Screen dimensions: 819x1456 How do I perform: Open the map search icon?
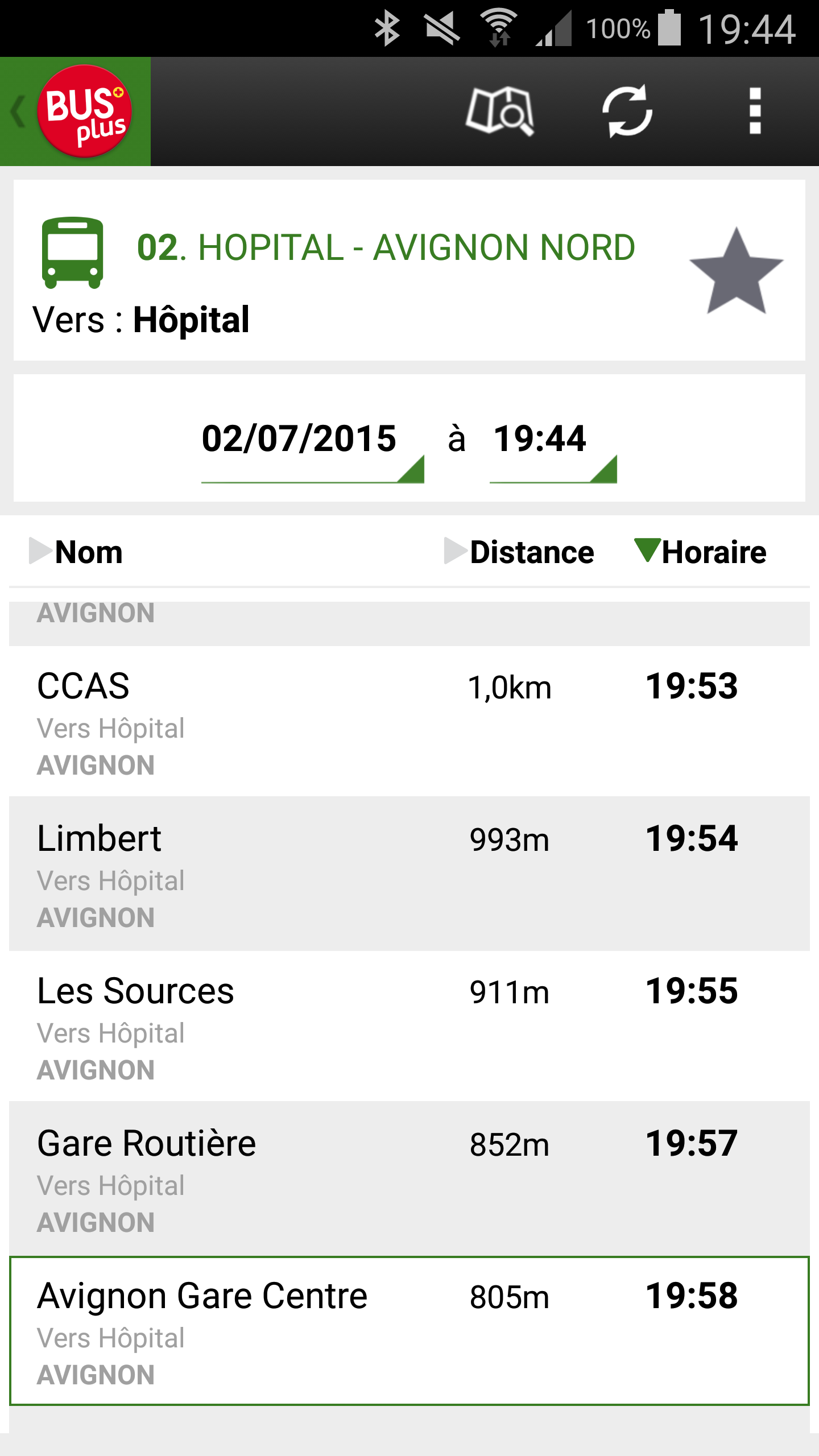coord(499,111)
